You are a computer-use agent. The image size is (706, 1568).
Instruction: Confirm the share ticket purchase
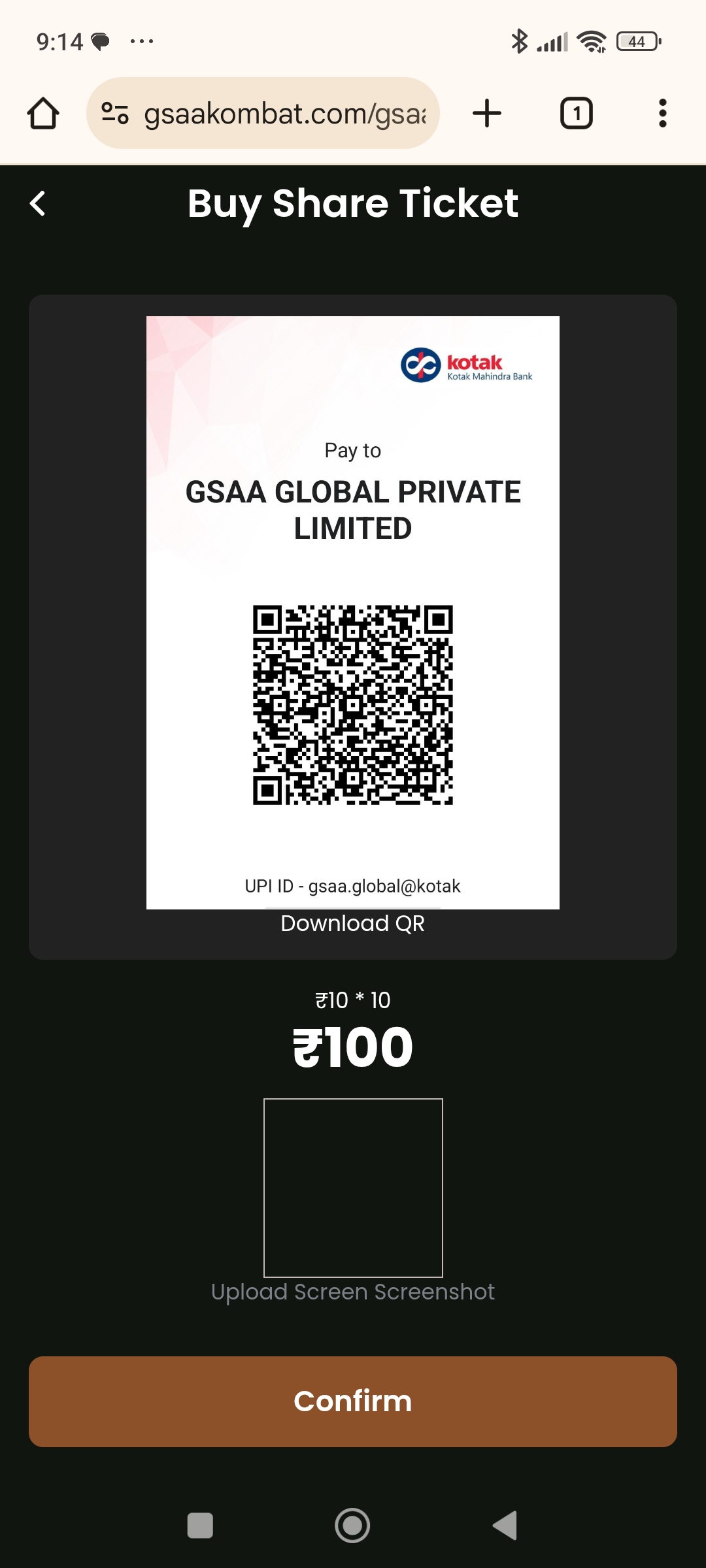353,1401
